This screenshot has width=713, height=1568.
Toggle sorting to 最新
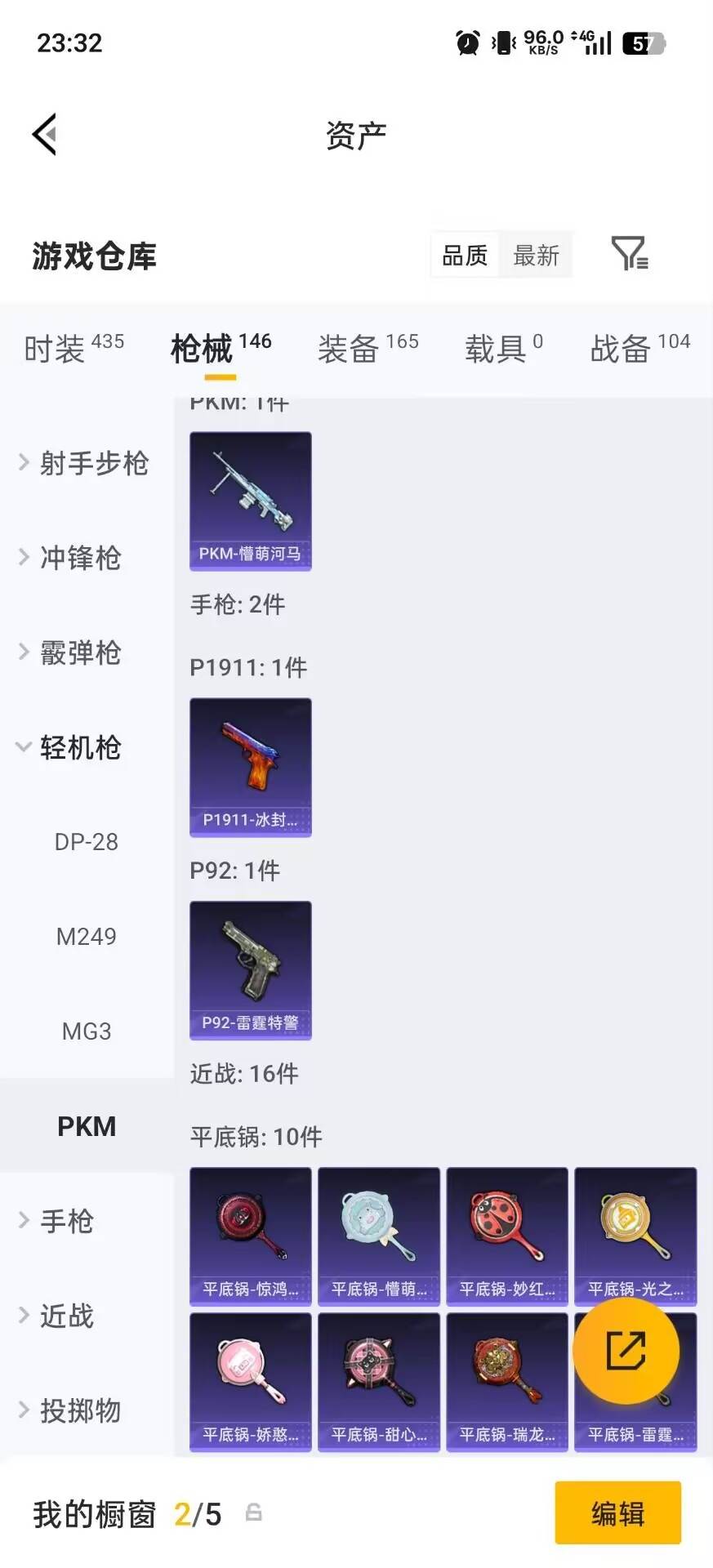[536, 255]
